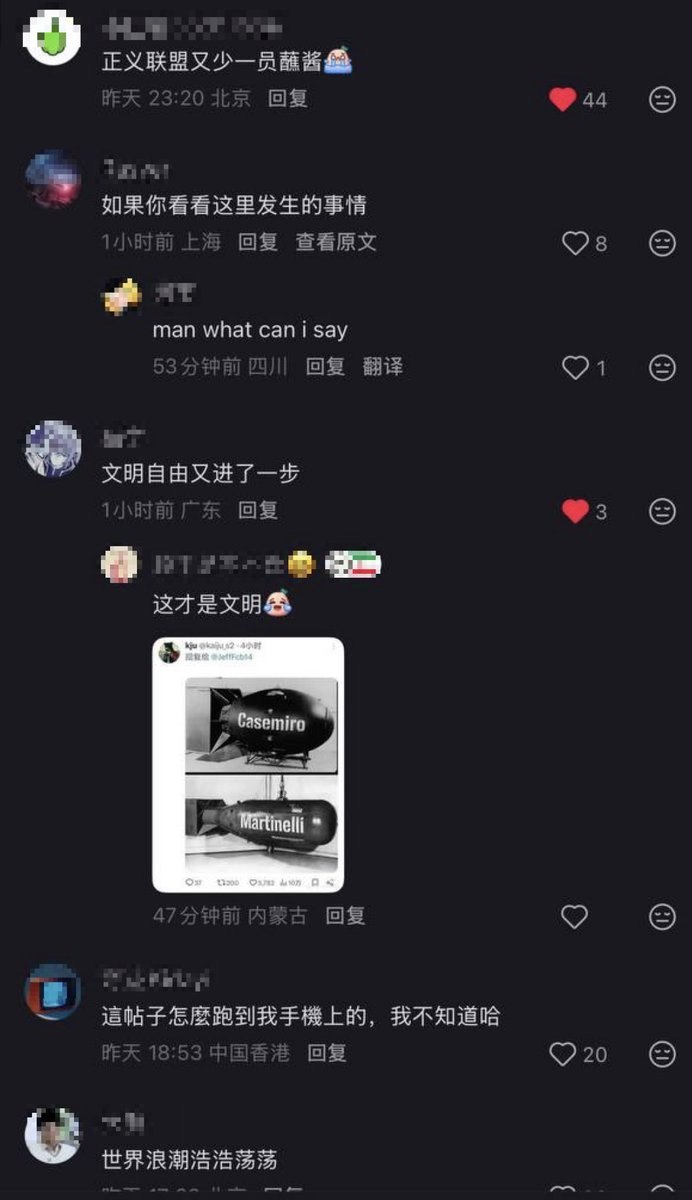Dislike the 正义联盟又少一员 comment

662,99
